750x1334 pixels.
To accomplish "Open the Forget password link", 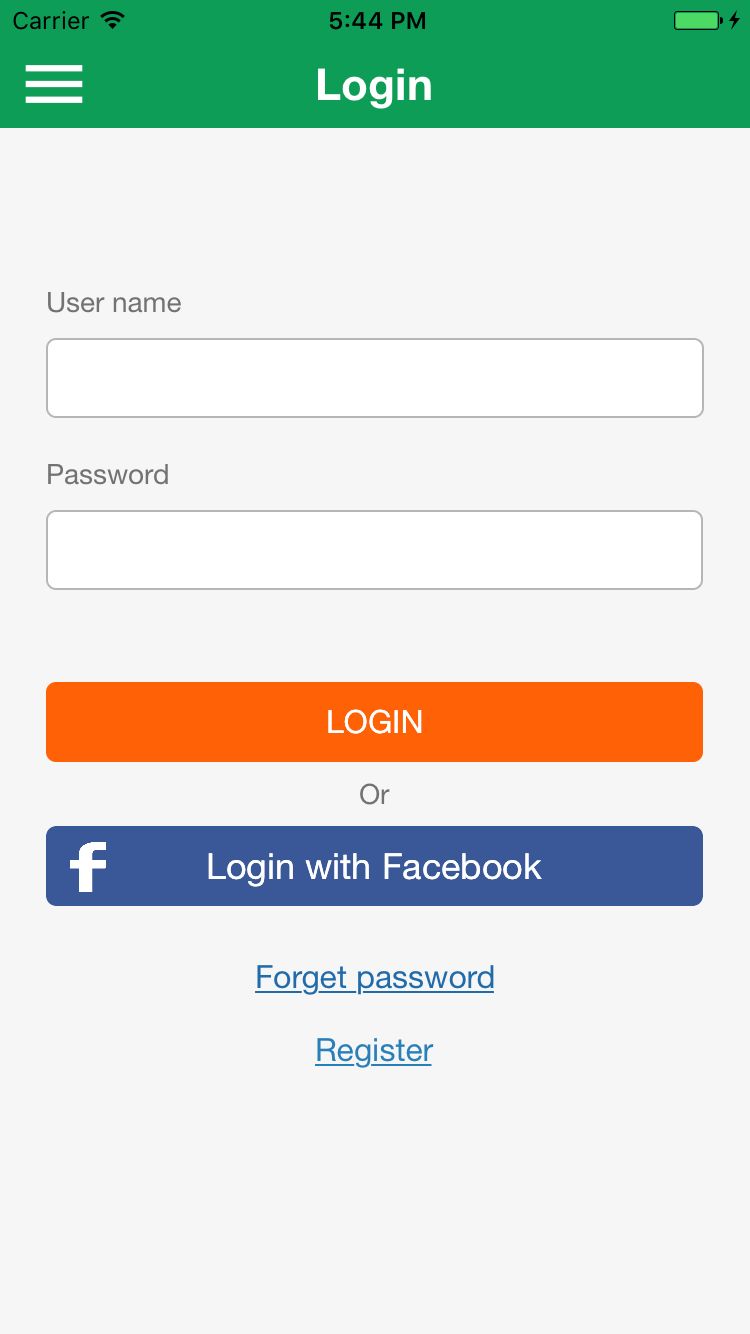I will [x=374, y=977].
